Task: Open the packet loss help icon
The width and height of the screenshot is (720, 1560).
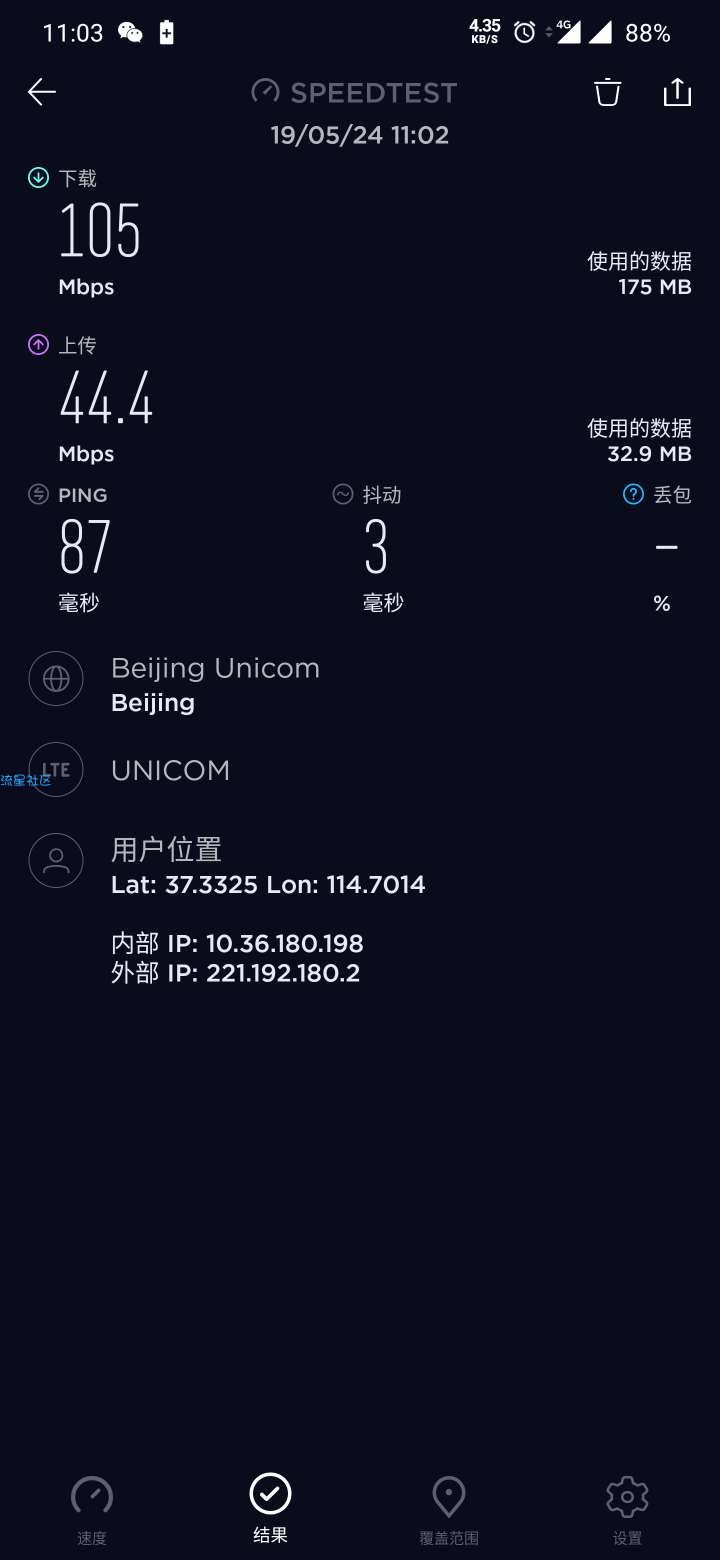Action: click(633, 494)
